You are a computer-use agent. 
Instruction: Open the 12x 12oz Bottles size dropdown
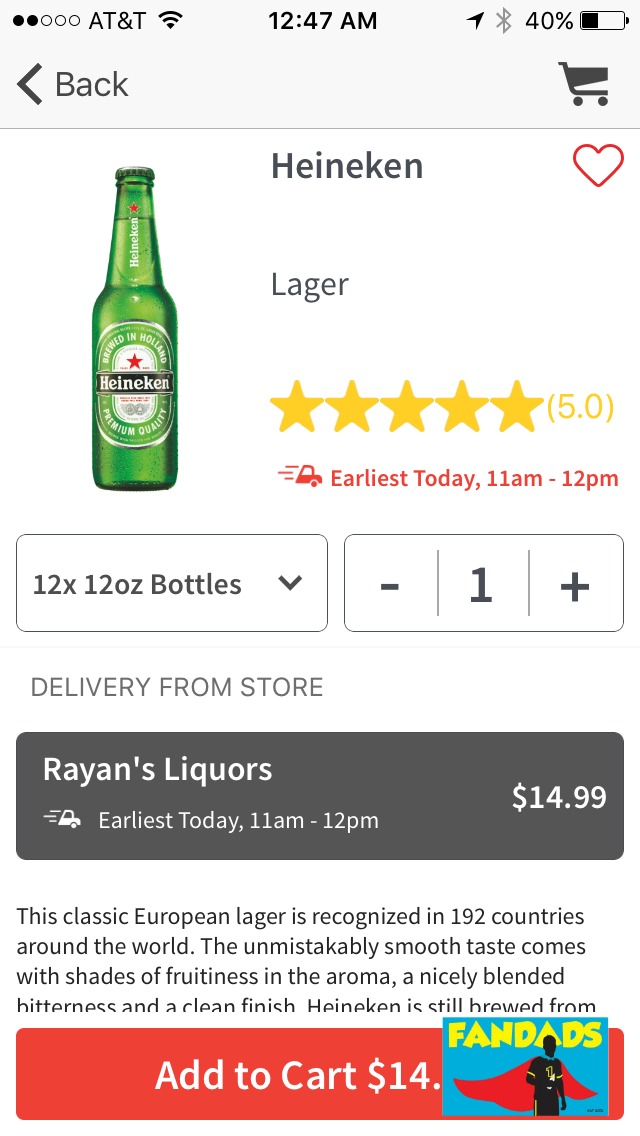coord(172,583)
